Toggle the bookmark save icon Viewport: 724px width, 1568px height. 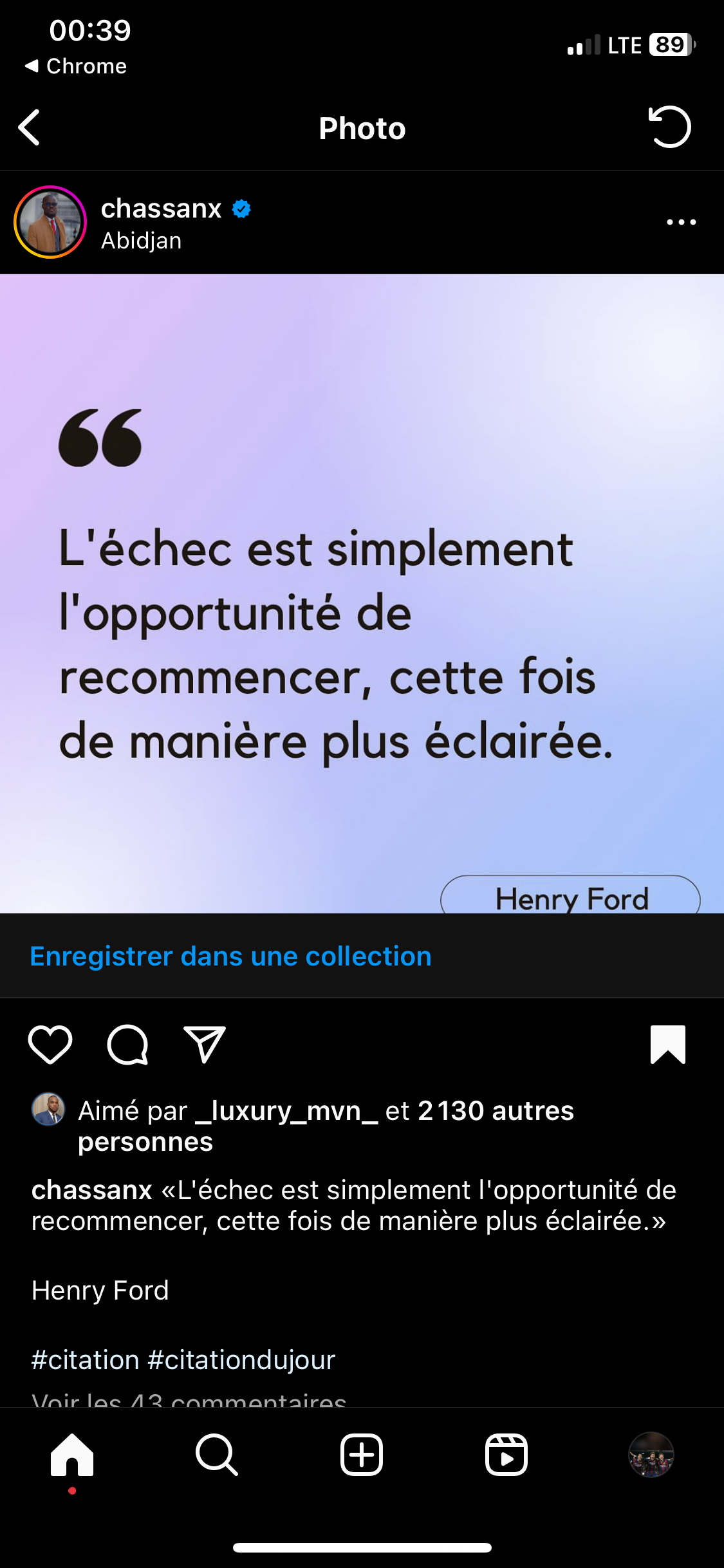tap(668, 1044)
